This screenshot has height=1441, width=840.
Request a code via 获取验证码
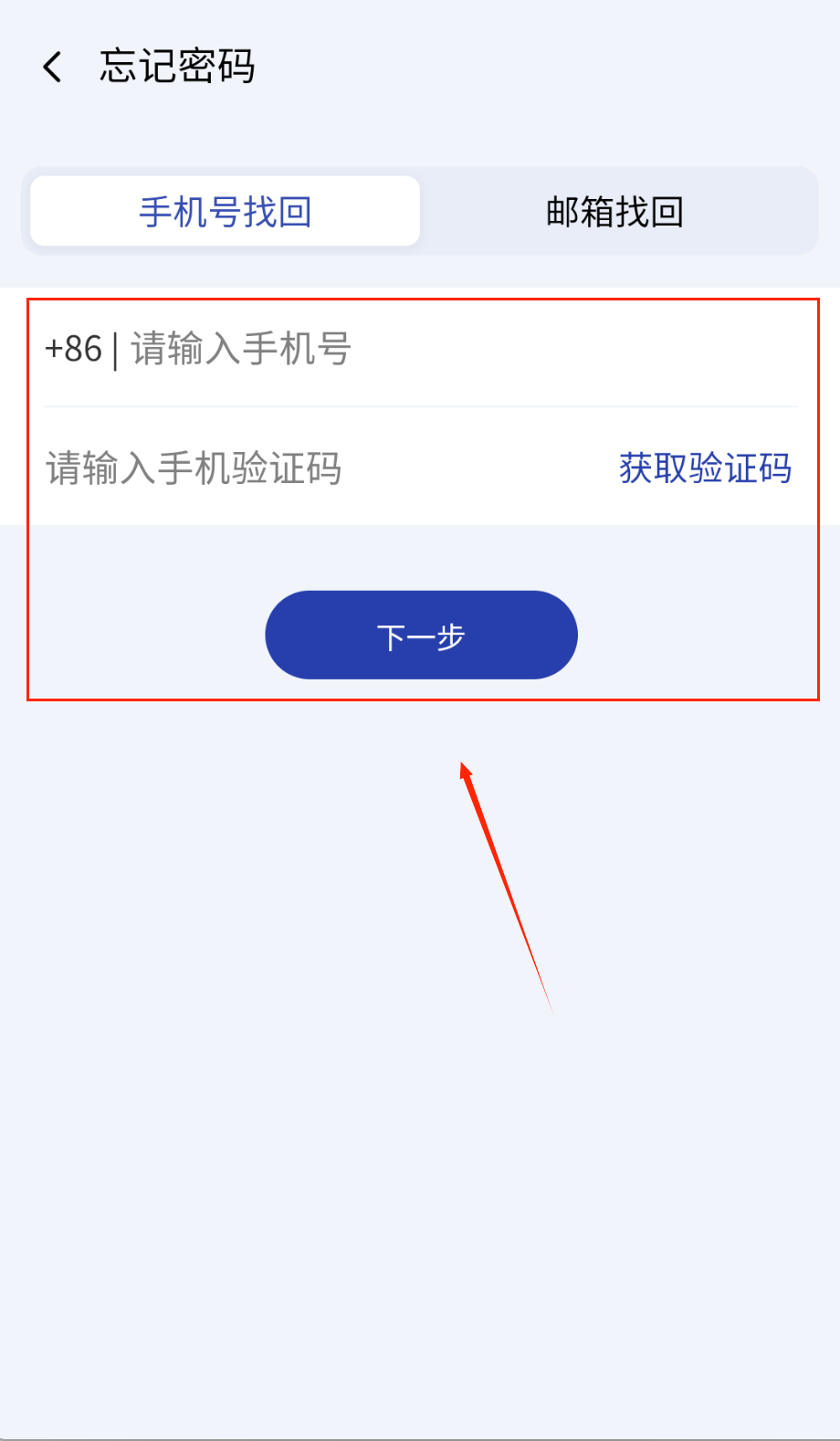click(x=705, y=468)
